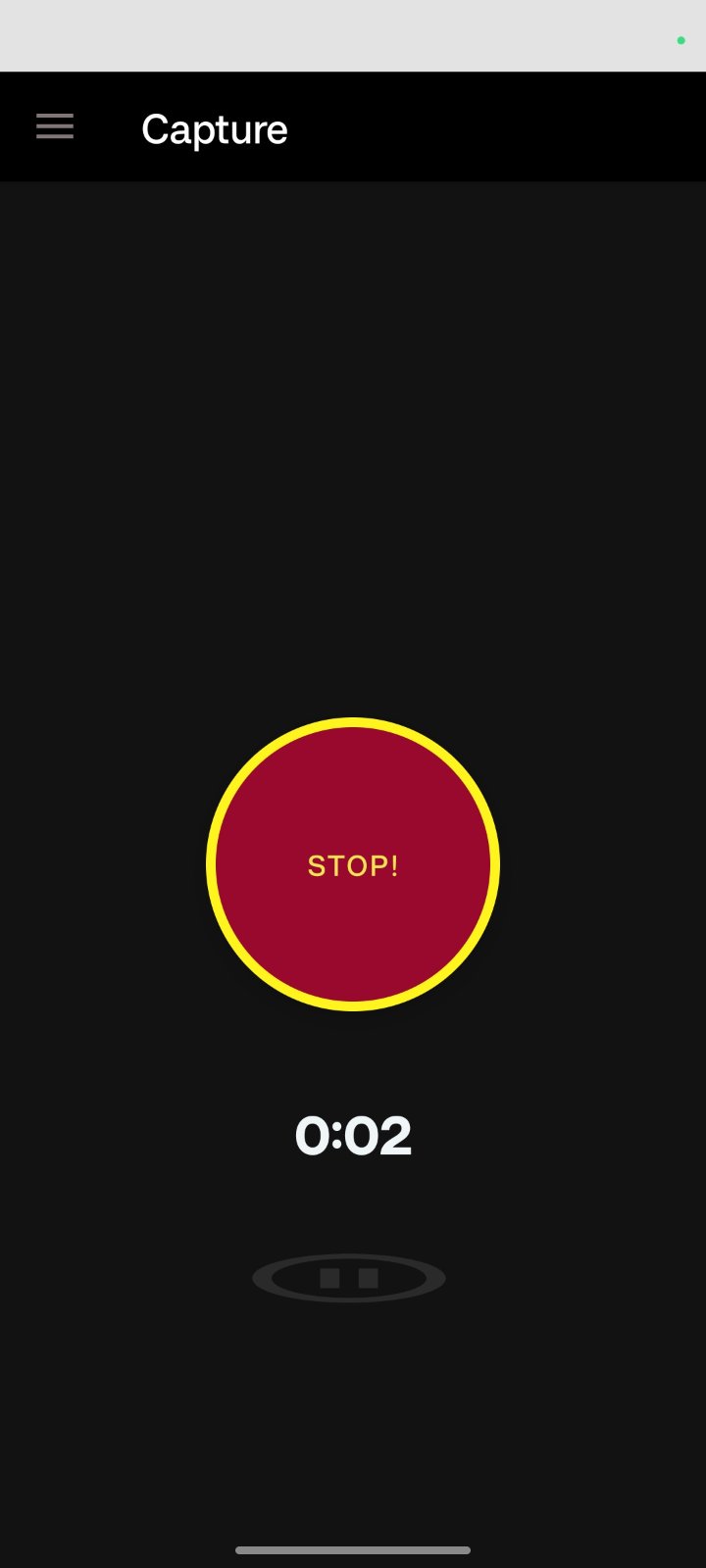706x1568 pixels.
Task: Stop the capture with the red STOP! button
Action: tap(353, 864)
